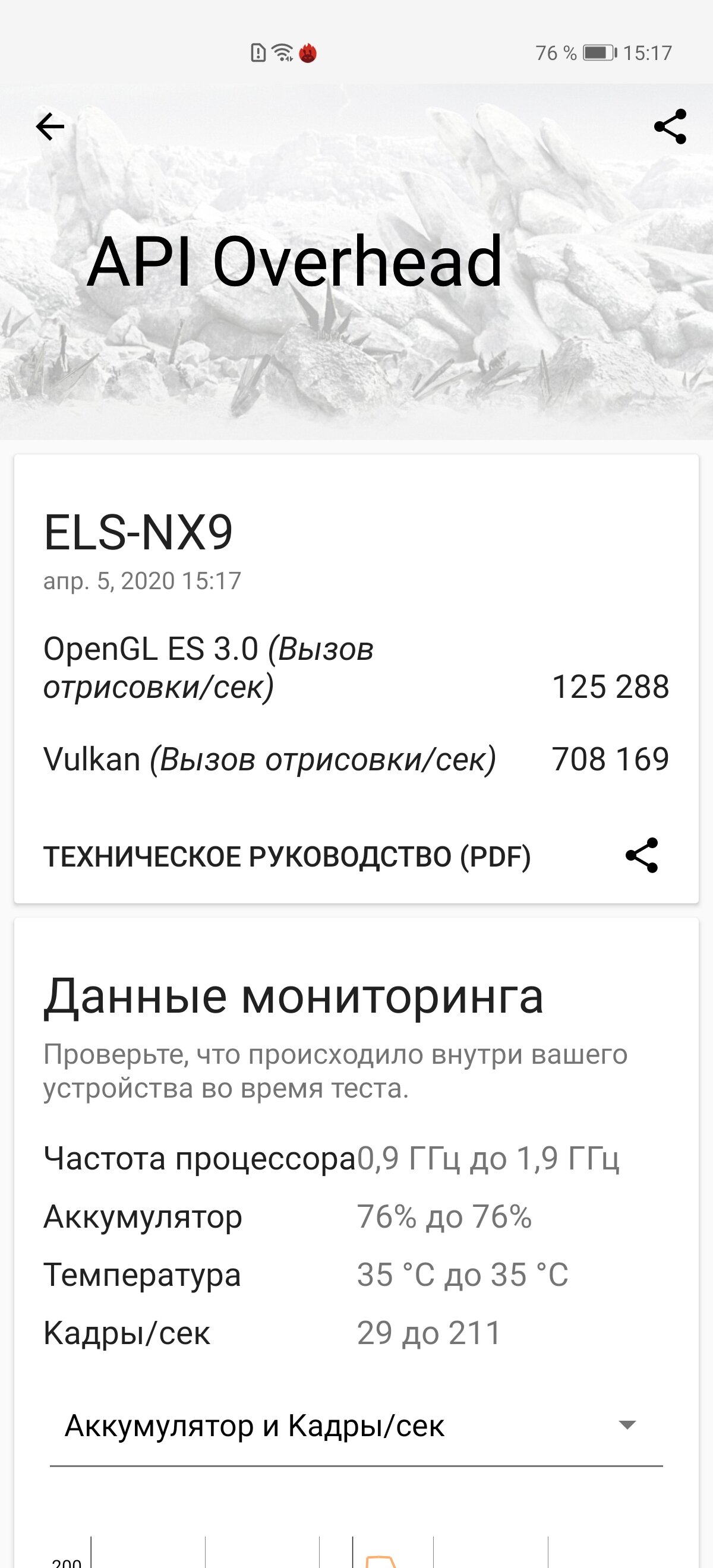Screen dimensions: 713x1568
Task: Share the ELS-NX9 result card
Action: pyautogui.click(x=642, y=855)
